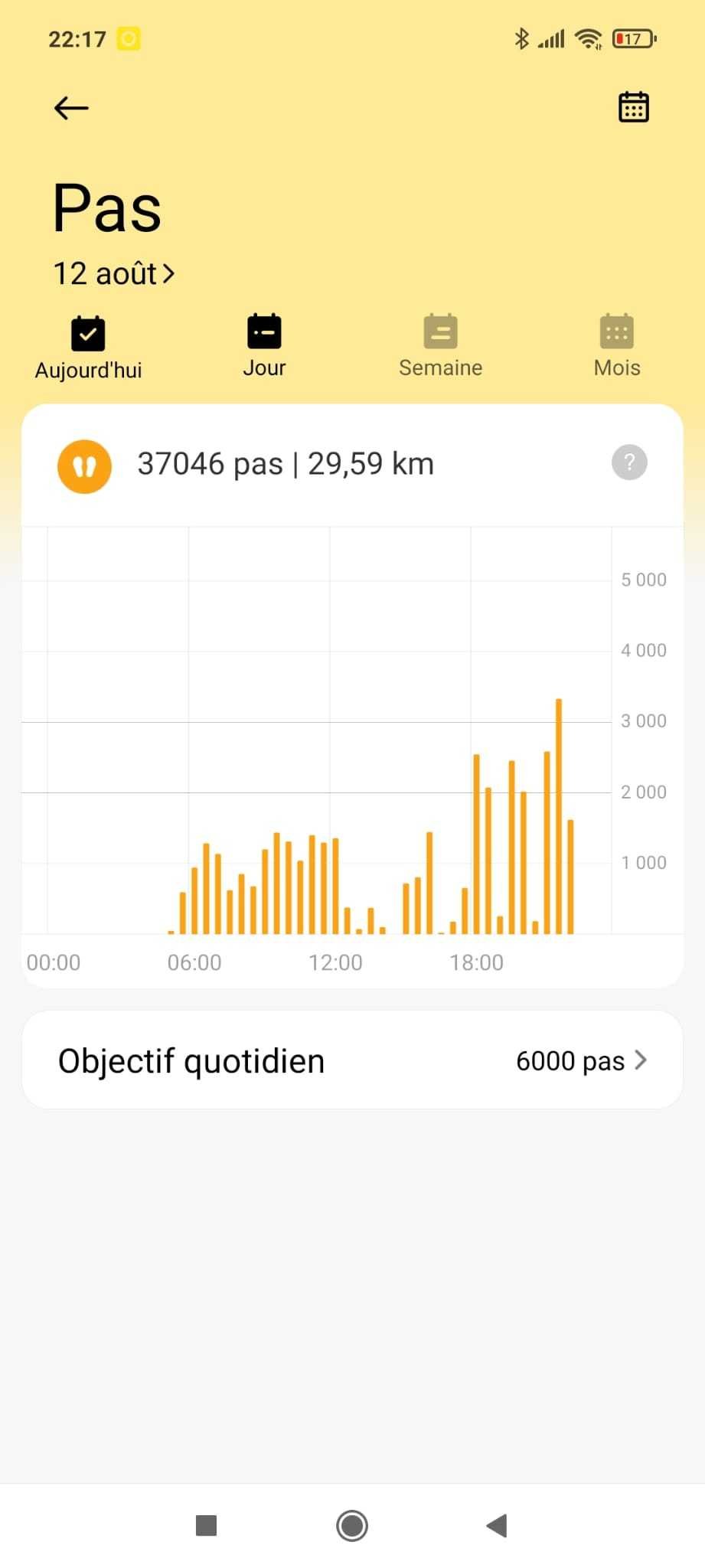The height and width of the screenshot is (1568, 705).
Task: Tap the system home button
Action: pos(352,1525)
